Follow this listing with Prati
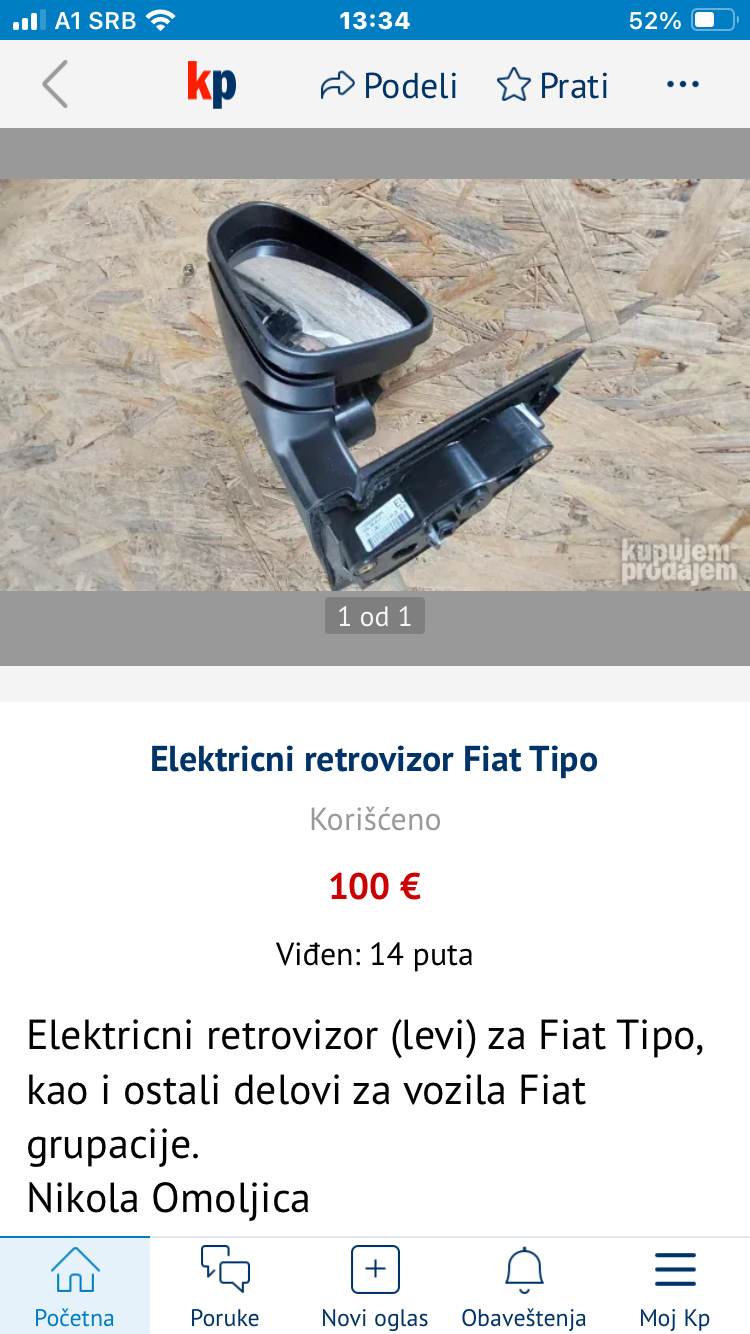The width and height of the screenshot is (750, 1334). 552,86
